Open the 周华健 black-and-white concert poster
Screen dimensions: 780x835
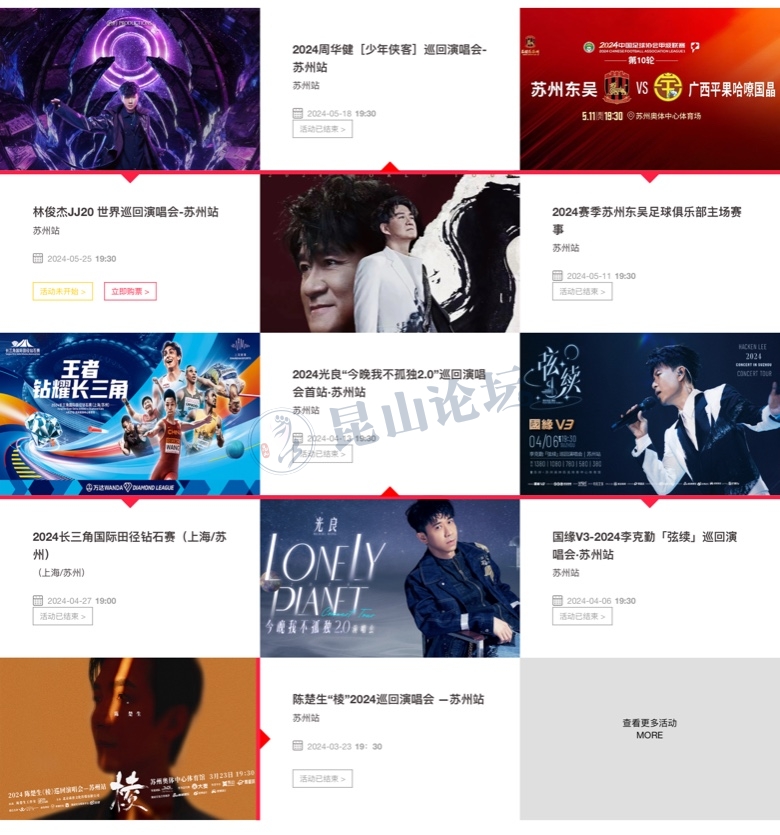tap(389, 252)
